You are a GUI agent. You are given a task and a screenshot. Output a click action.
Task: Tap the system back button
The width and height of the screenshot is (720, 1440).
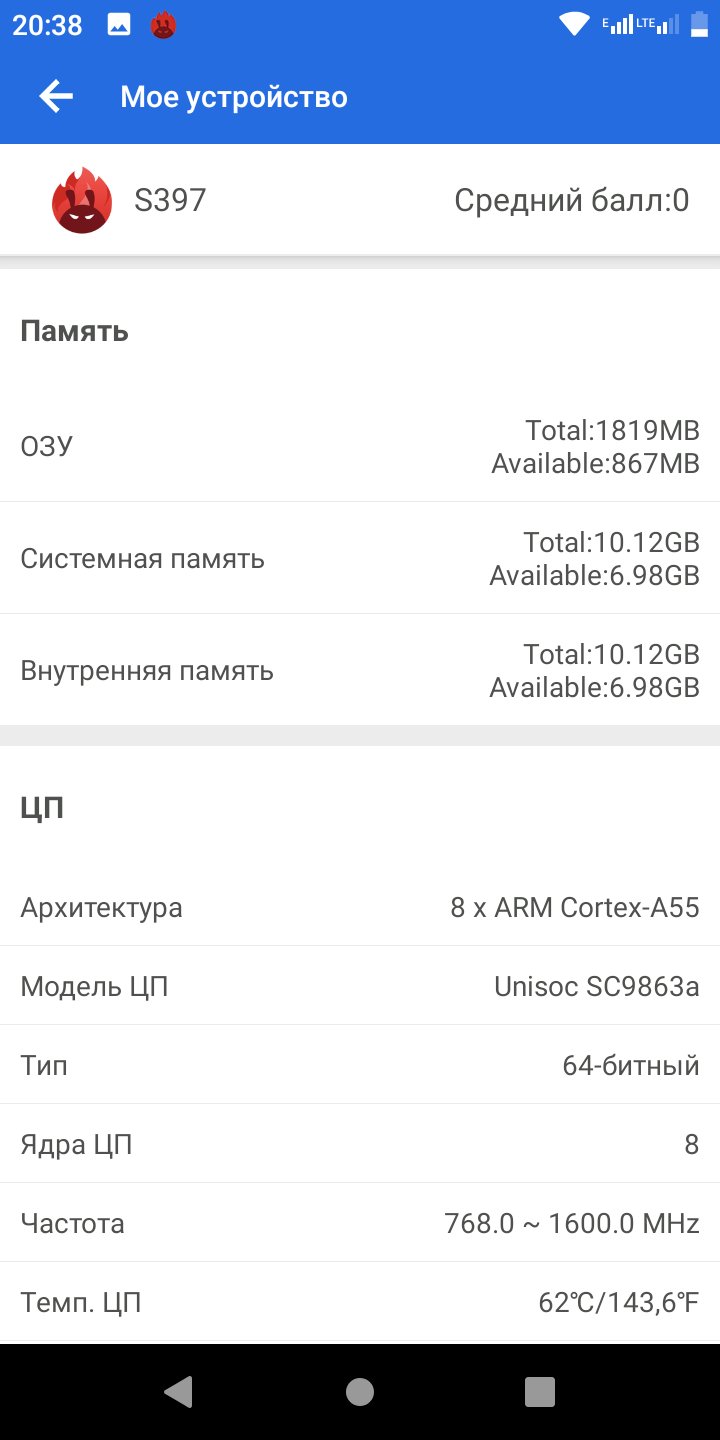point(179,1392)
